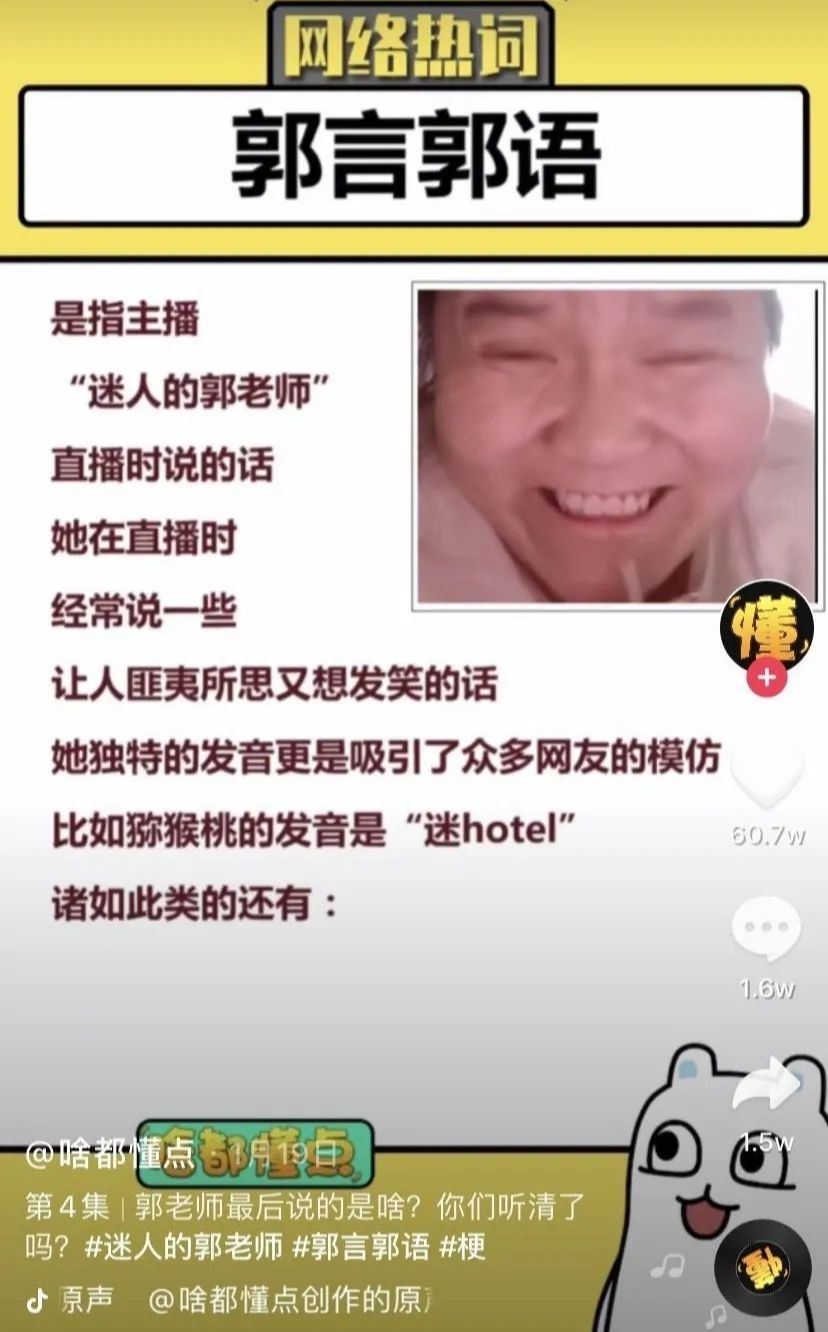
Task: Tap the music note beside 原声
Action: click(38, 1302)
